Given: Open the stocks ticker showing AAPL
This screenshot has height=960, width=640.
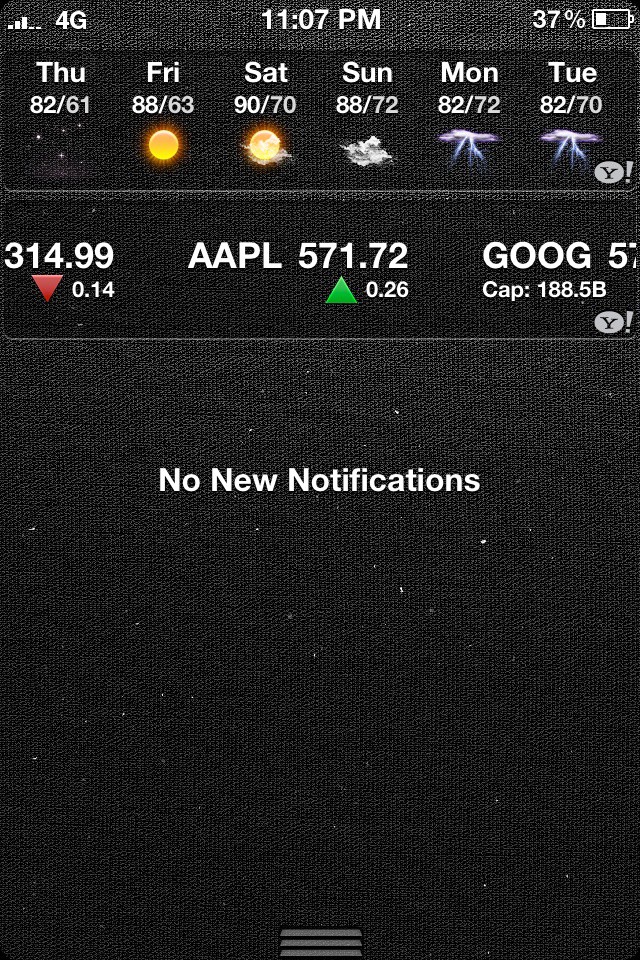Looking at the screenshot, I should (298, 270).
